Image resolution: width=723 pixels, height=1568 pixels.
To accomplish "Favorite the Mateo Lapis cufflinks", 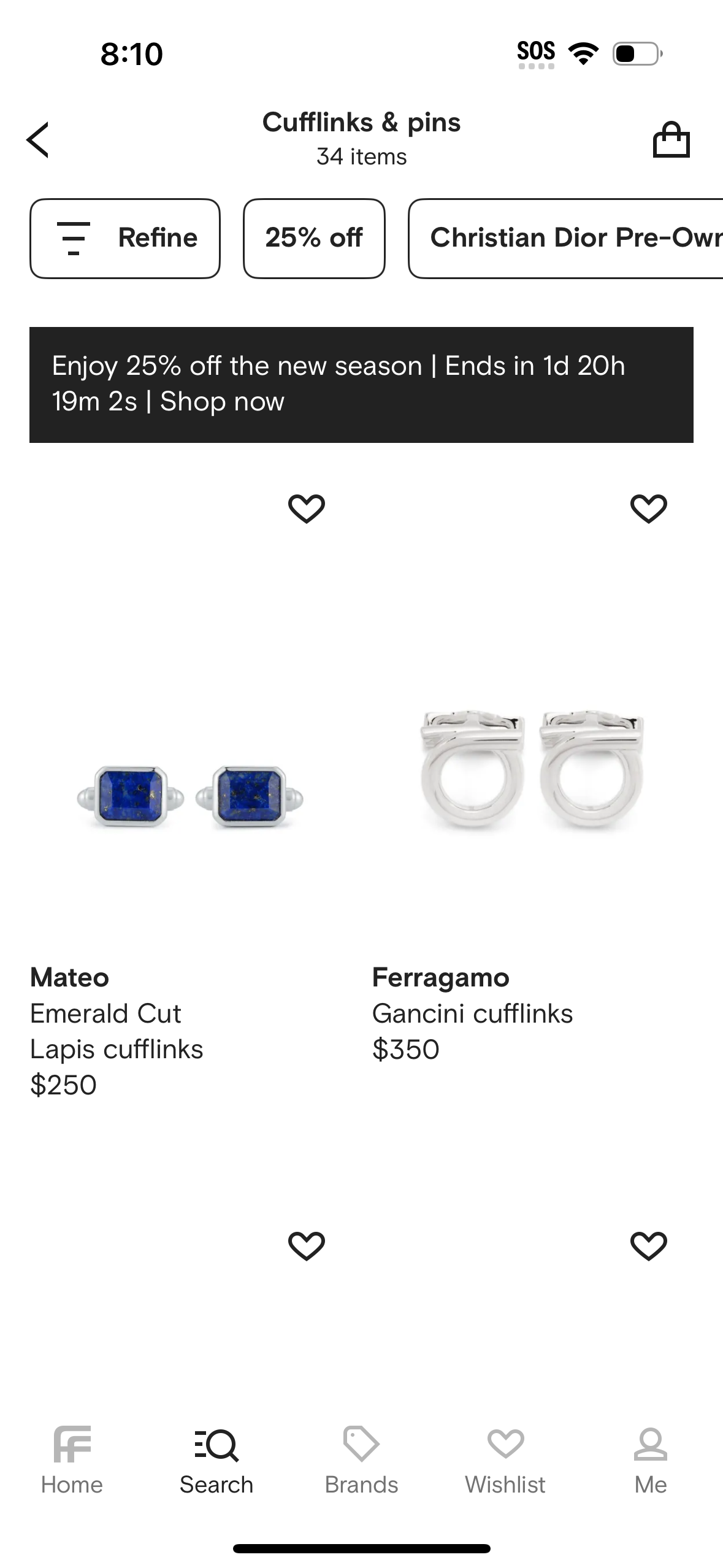I will pos(307,507).
